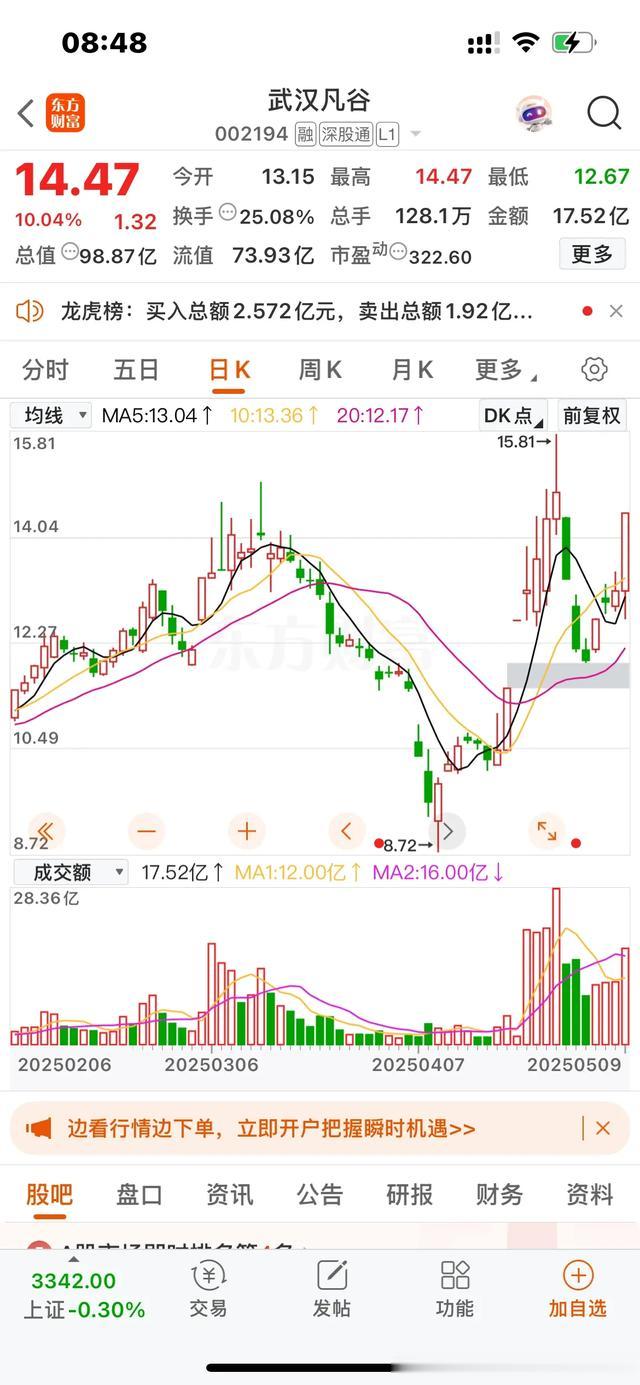Open the AI assistant robot icon
This screenshot has height=1385, width=640.
pos(534,114)
